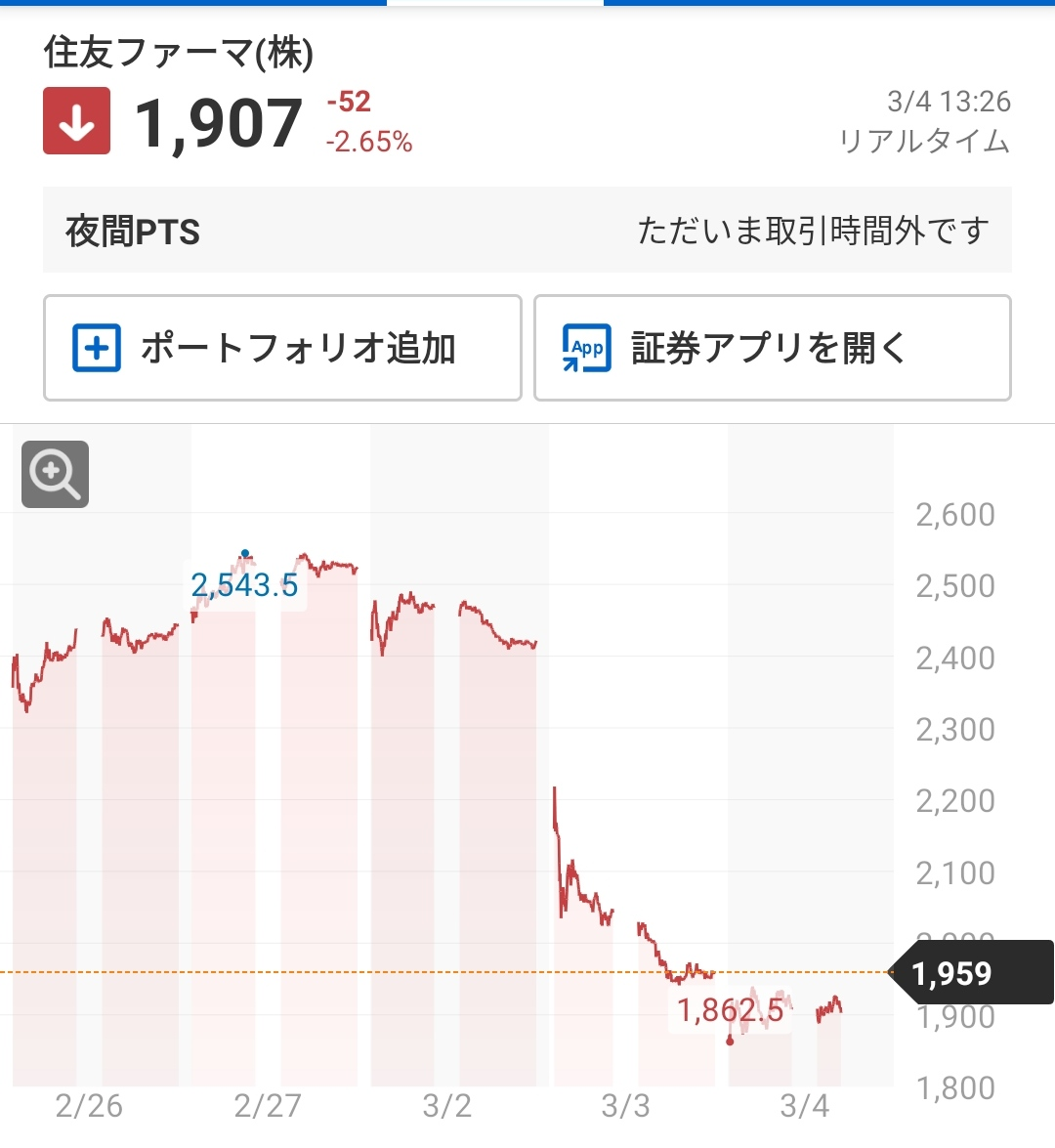Viewport: 1055px width, 1148px height.
Task: Select the rightmost blue tab at top
Action: point(830,3)
